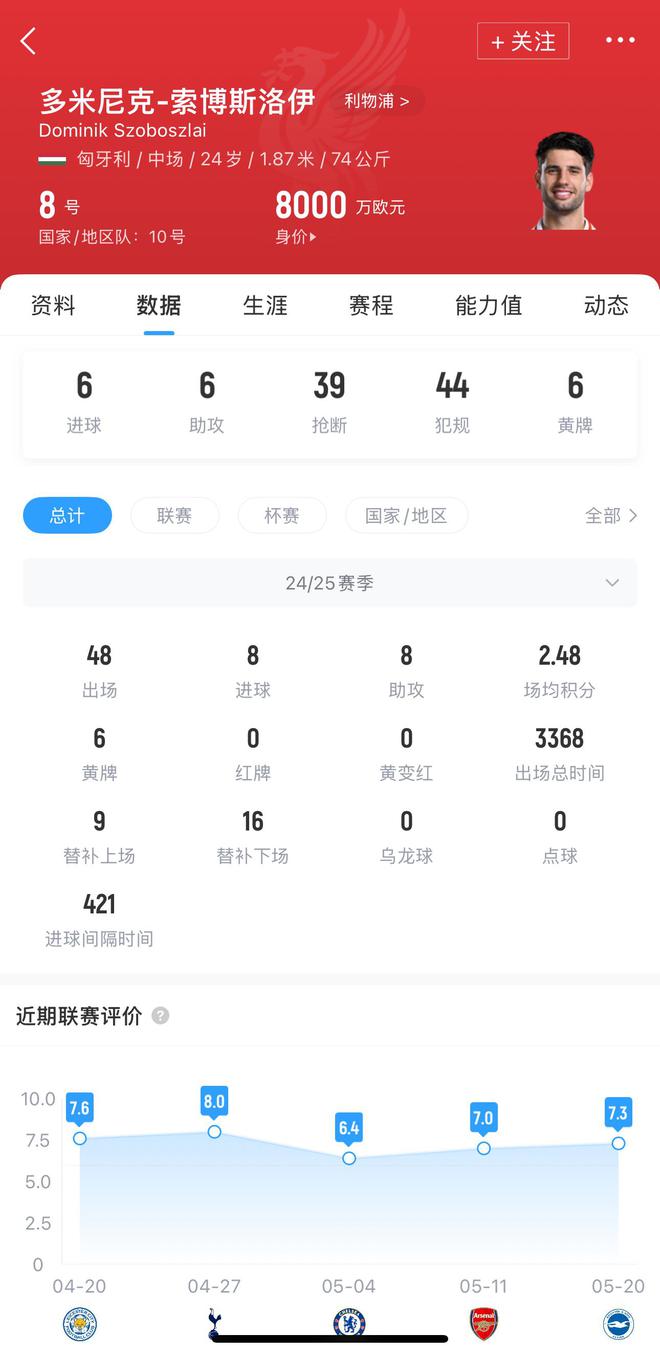The image size is (660, 1355).
Task: View the 身价 market value details
Action: (x=296, y=237)
